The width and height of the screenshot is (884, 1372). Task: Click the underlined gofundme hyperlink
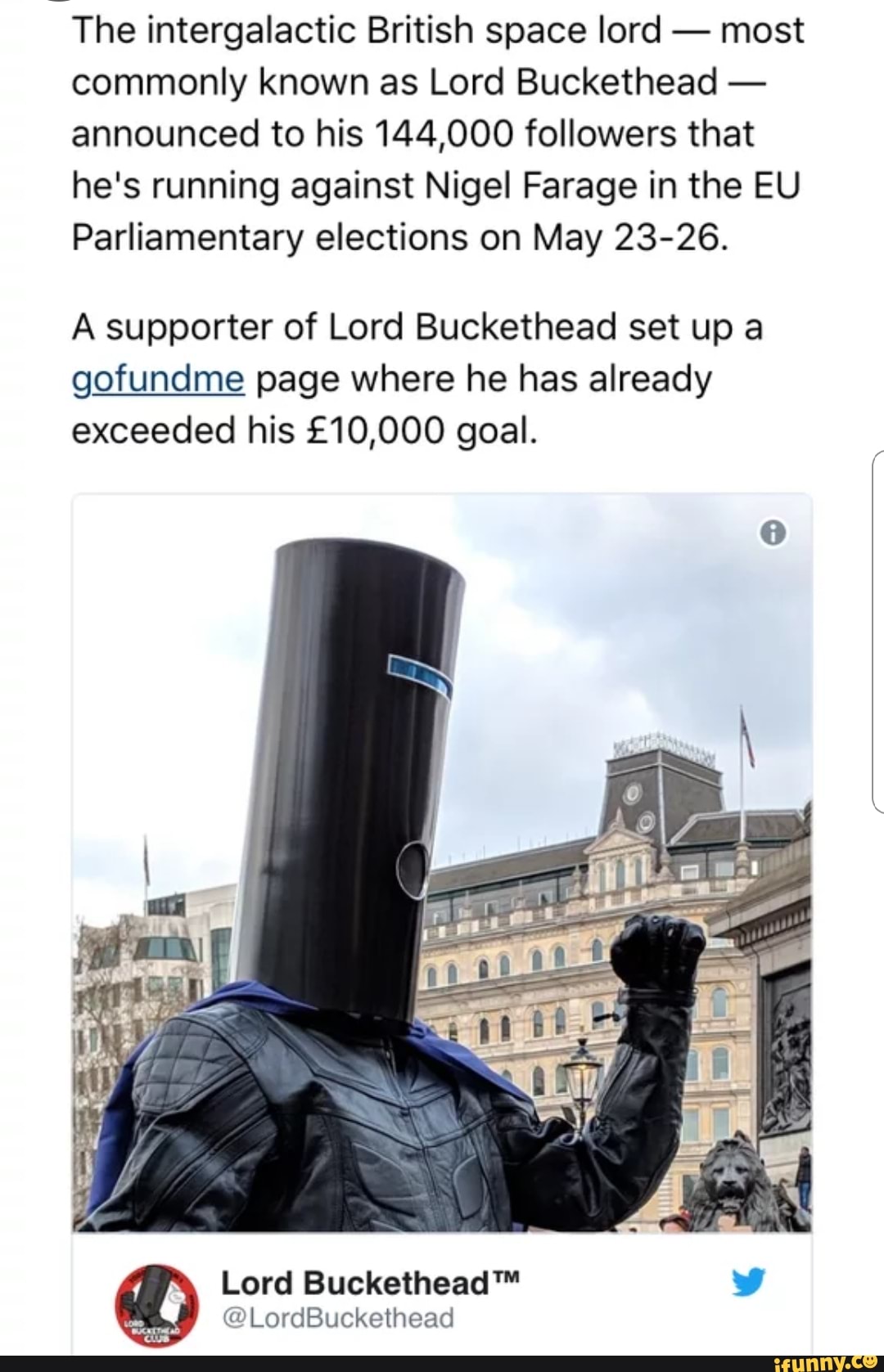pos(158,379)
